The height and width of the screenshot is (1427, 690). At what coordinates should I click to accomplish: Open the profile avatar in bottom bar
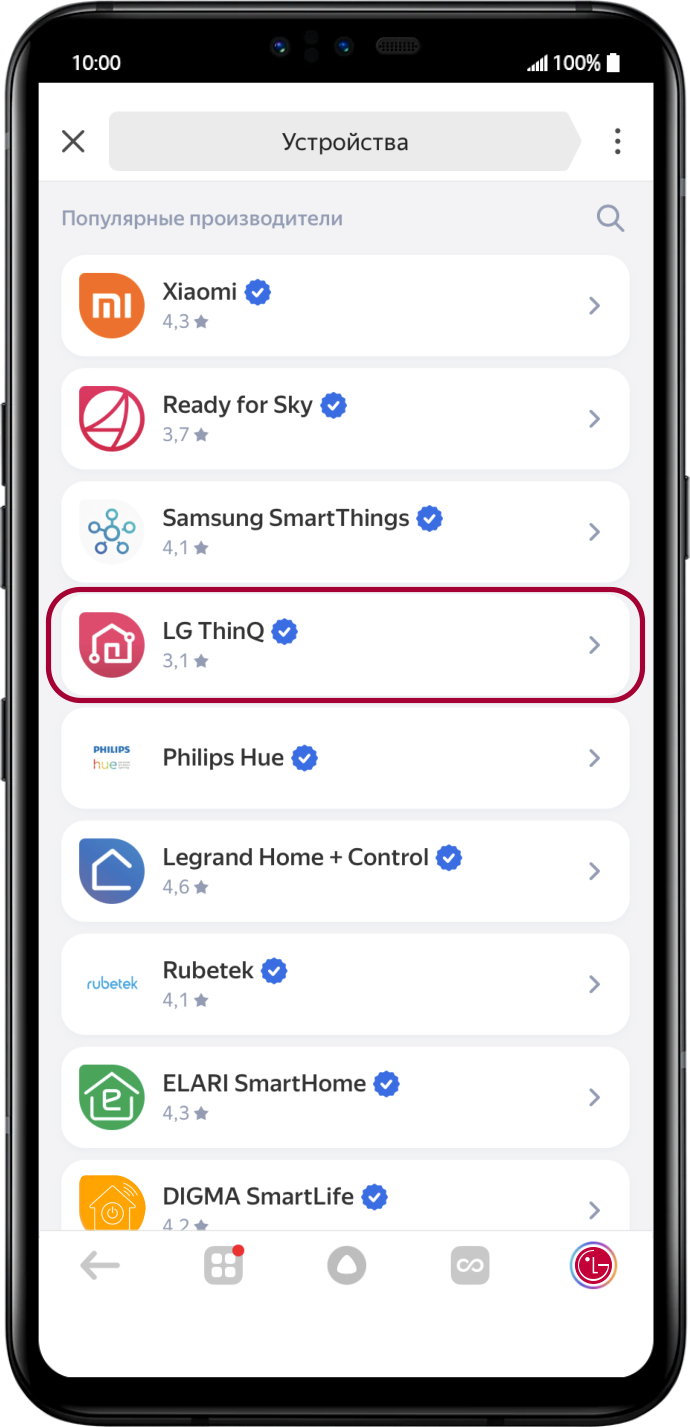pos(593,1266)
